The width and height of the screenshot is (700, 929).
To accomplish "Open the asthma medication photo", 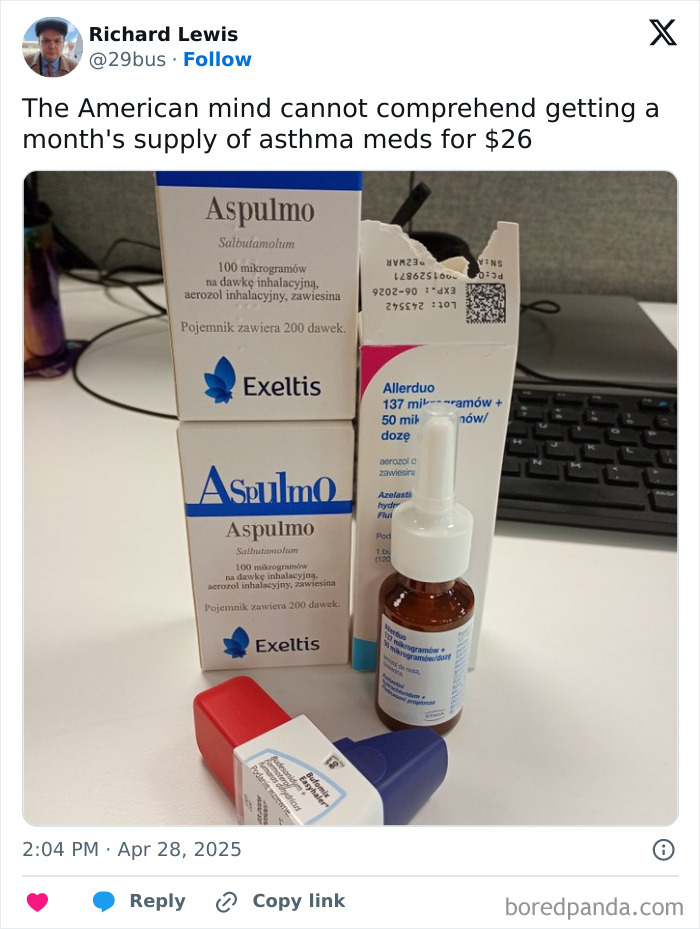I will [350, 498].
